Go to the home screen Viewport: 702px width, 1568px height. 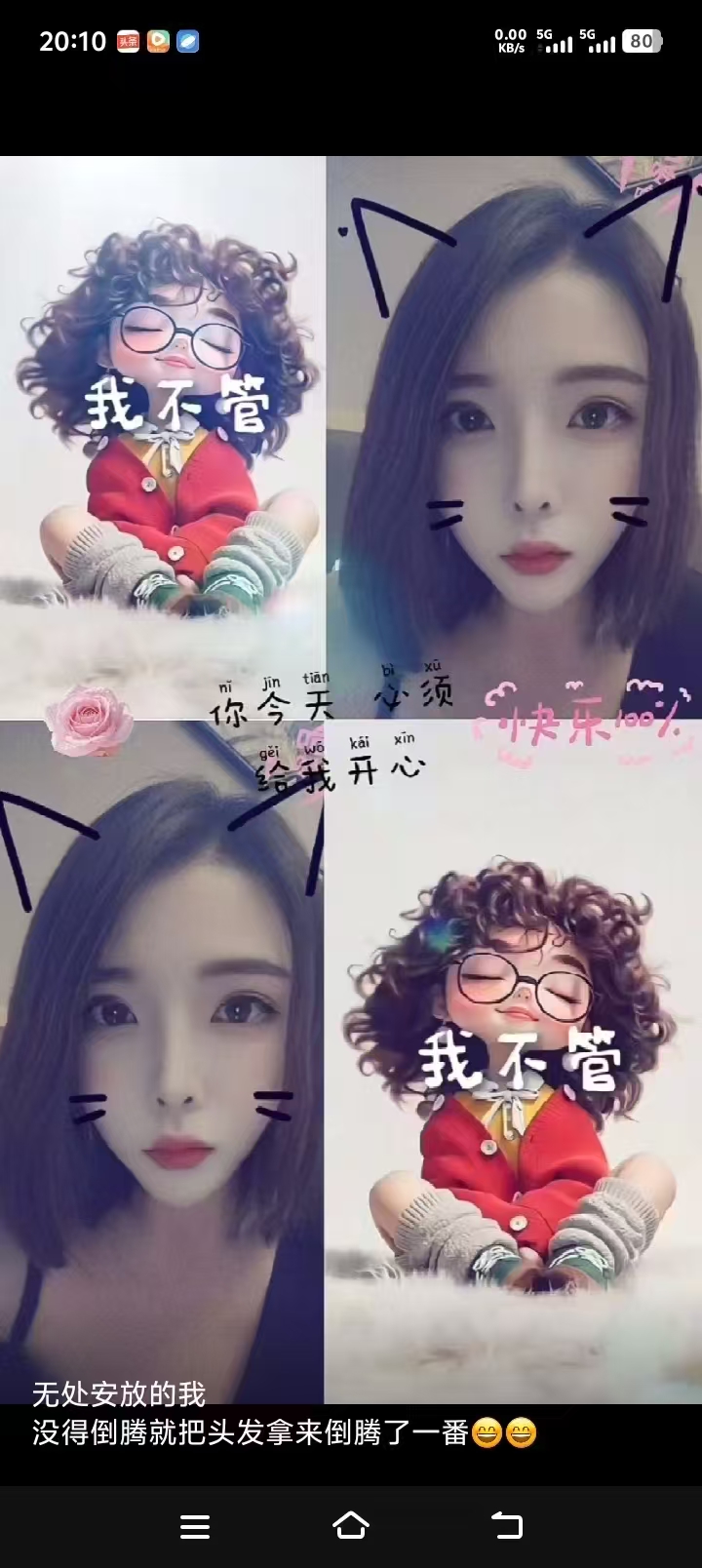pyautogui.click(x=351, y=1525)
